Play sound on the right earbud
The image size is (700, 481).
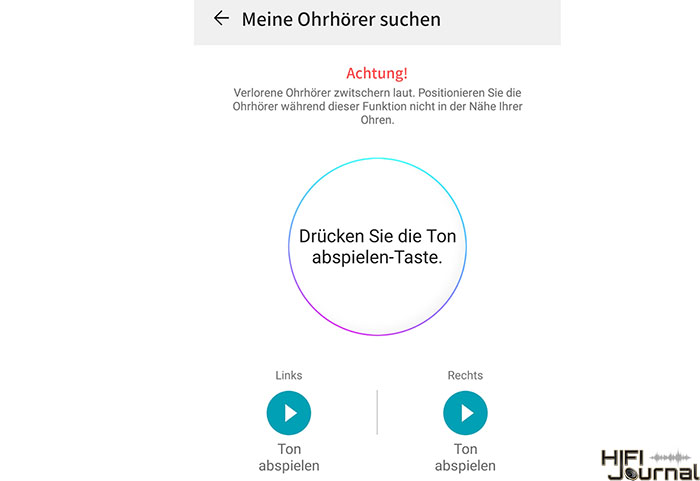[x=465, y=413]
